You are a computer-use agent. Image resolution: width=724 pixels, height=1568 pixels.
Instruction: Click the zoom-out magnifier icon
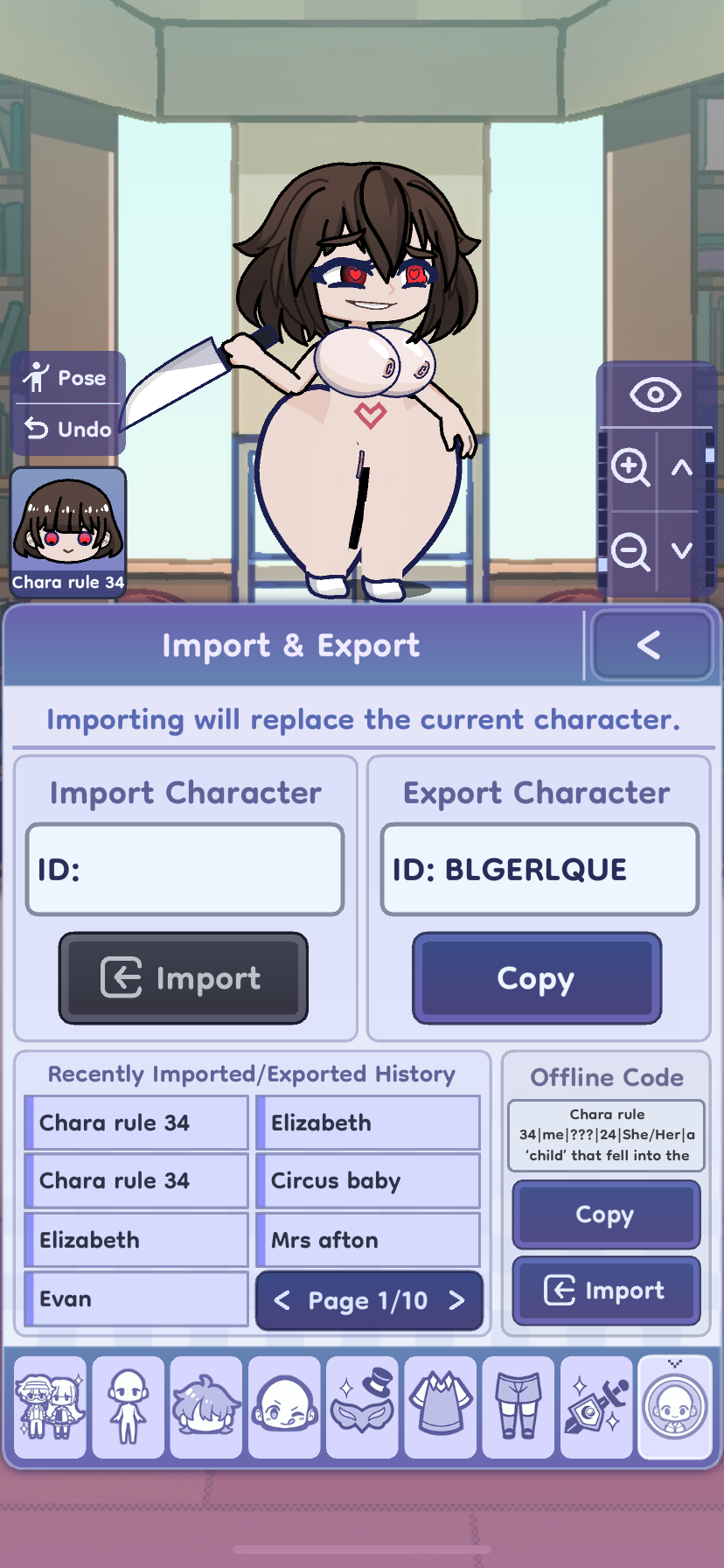pyautogui.click(x=631, y=553)
